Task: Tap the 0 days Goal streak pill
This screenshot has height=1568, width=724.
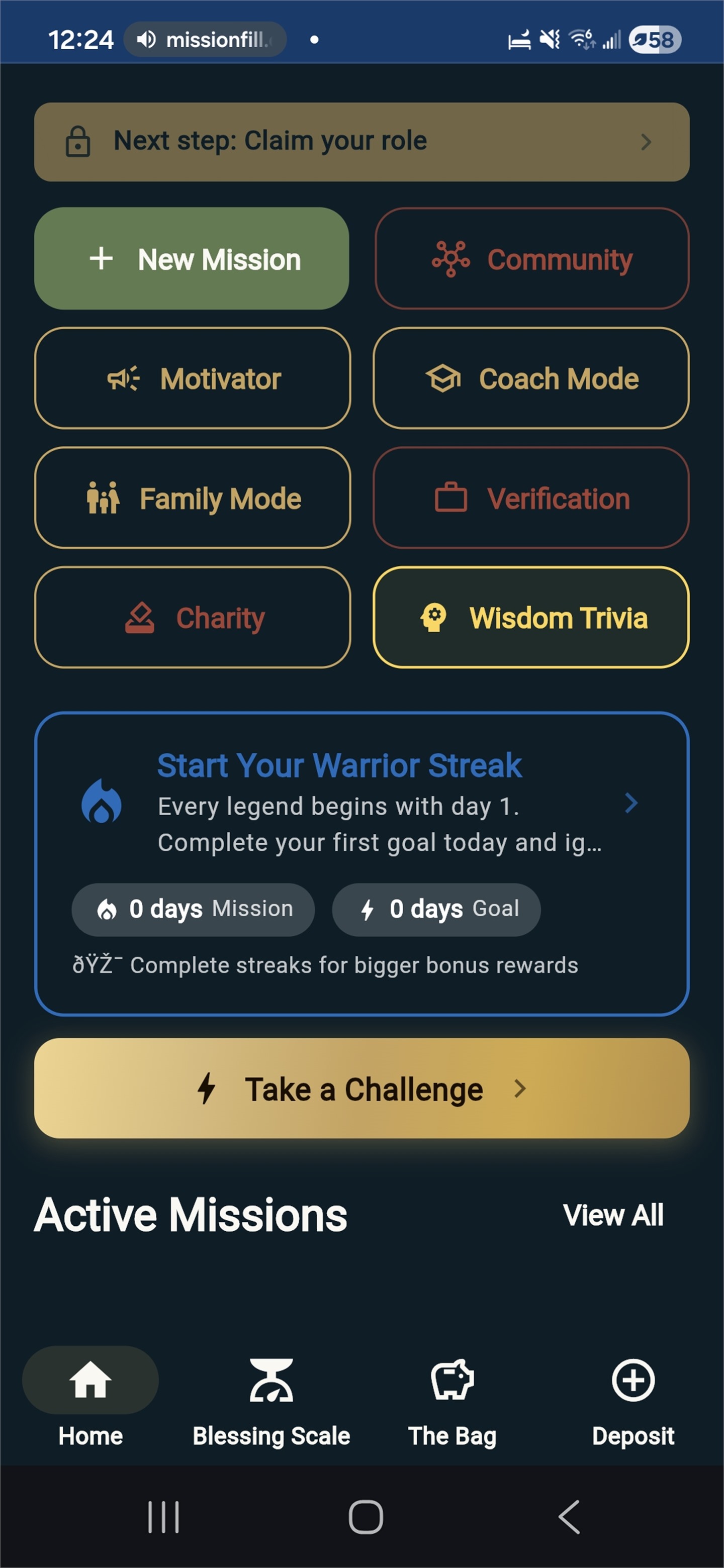Action: [435, 909]
